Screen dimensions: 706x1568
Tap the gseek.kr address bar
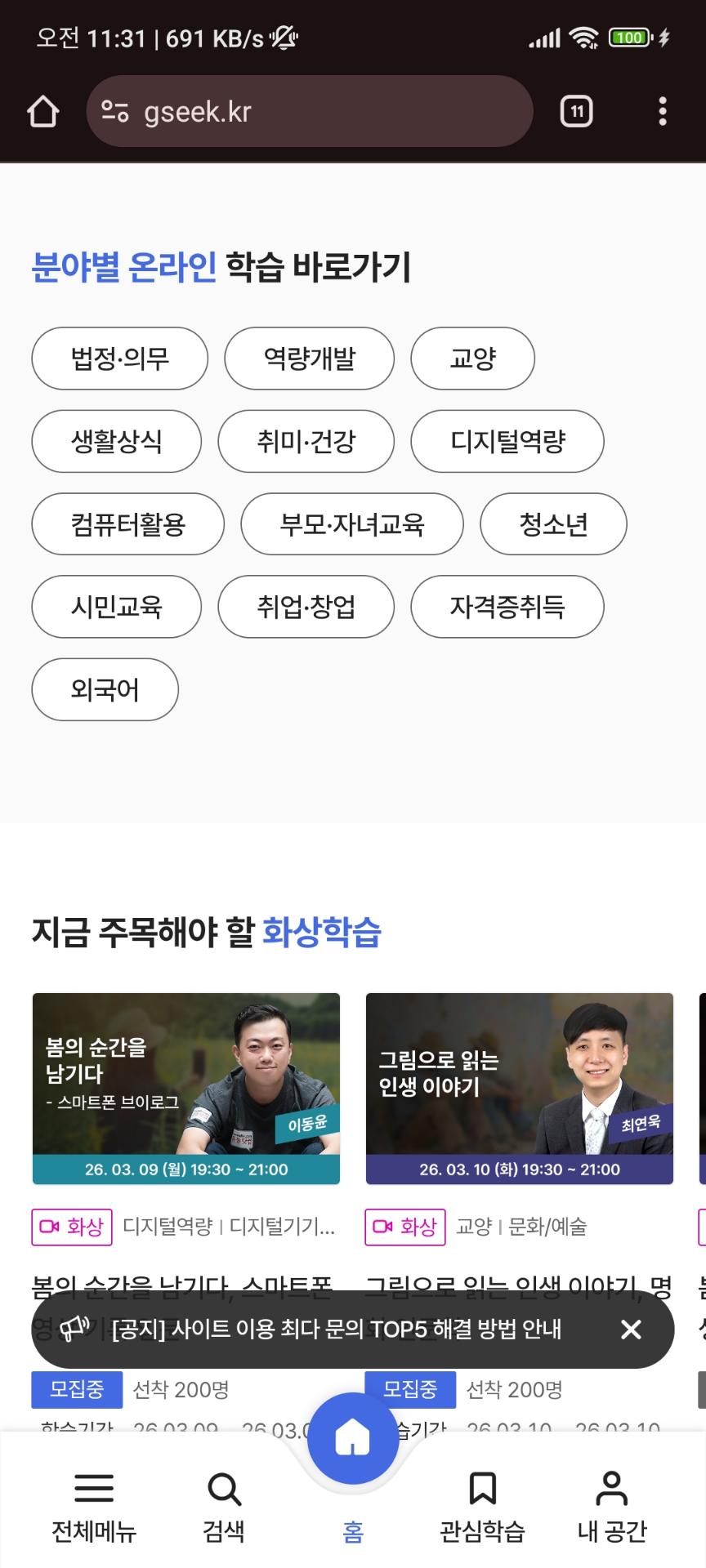[309, 112]
